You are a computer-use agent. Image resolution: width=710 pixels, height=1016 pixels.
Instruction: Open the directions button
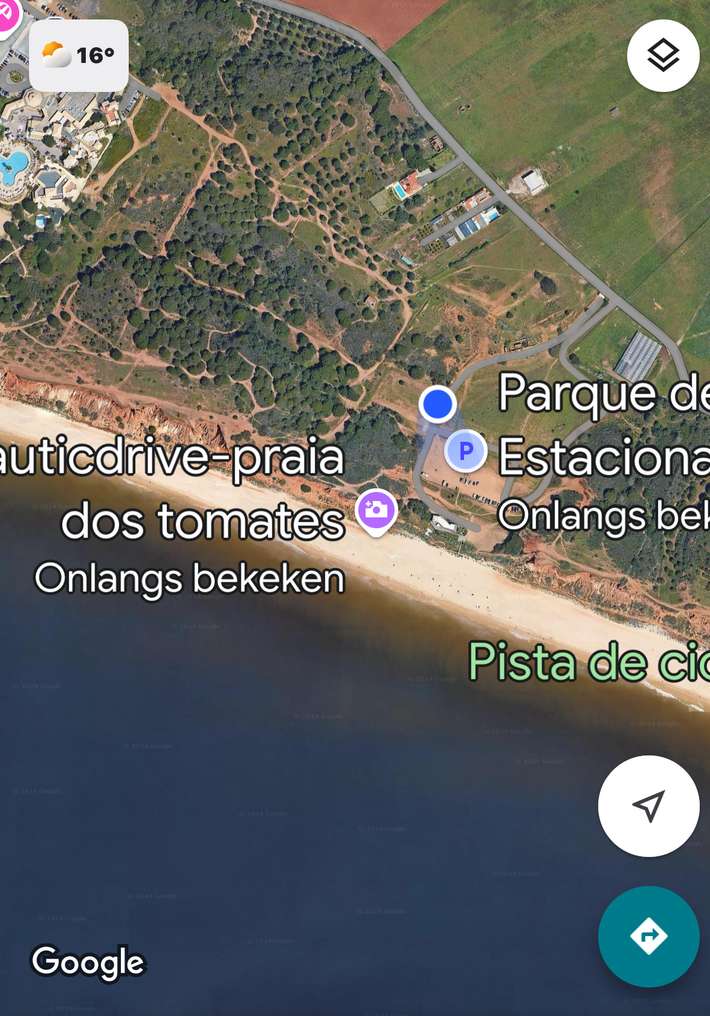[x=648, y=937]
